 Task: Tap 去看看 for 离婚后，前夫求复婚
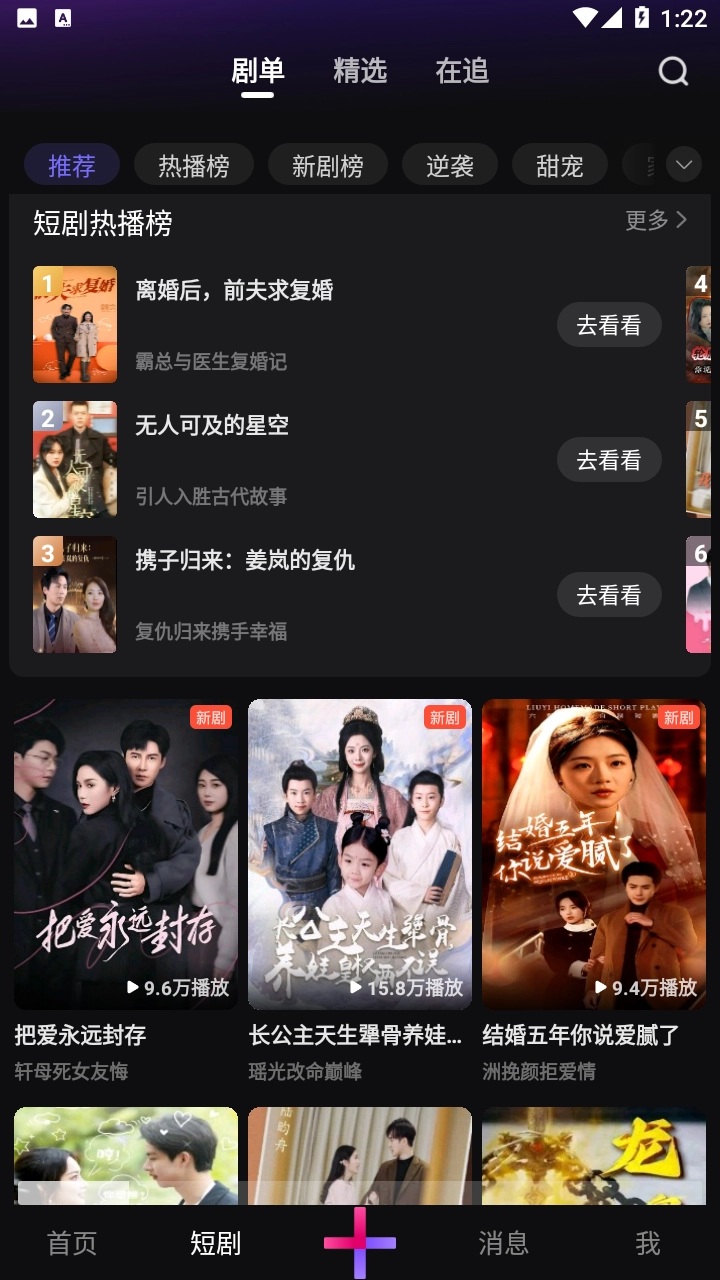click(x=609, y=325)
